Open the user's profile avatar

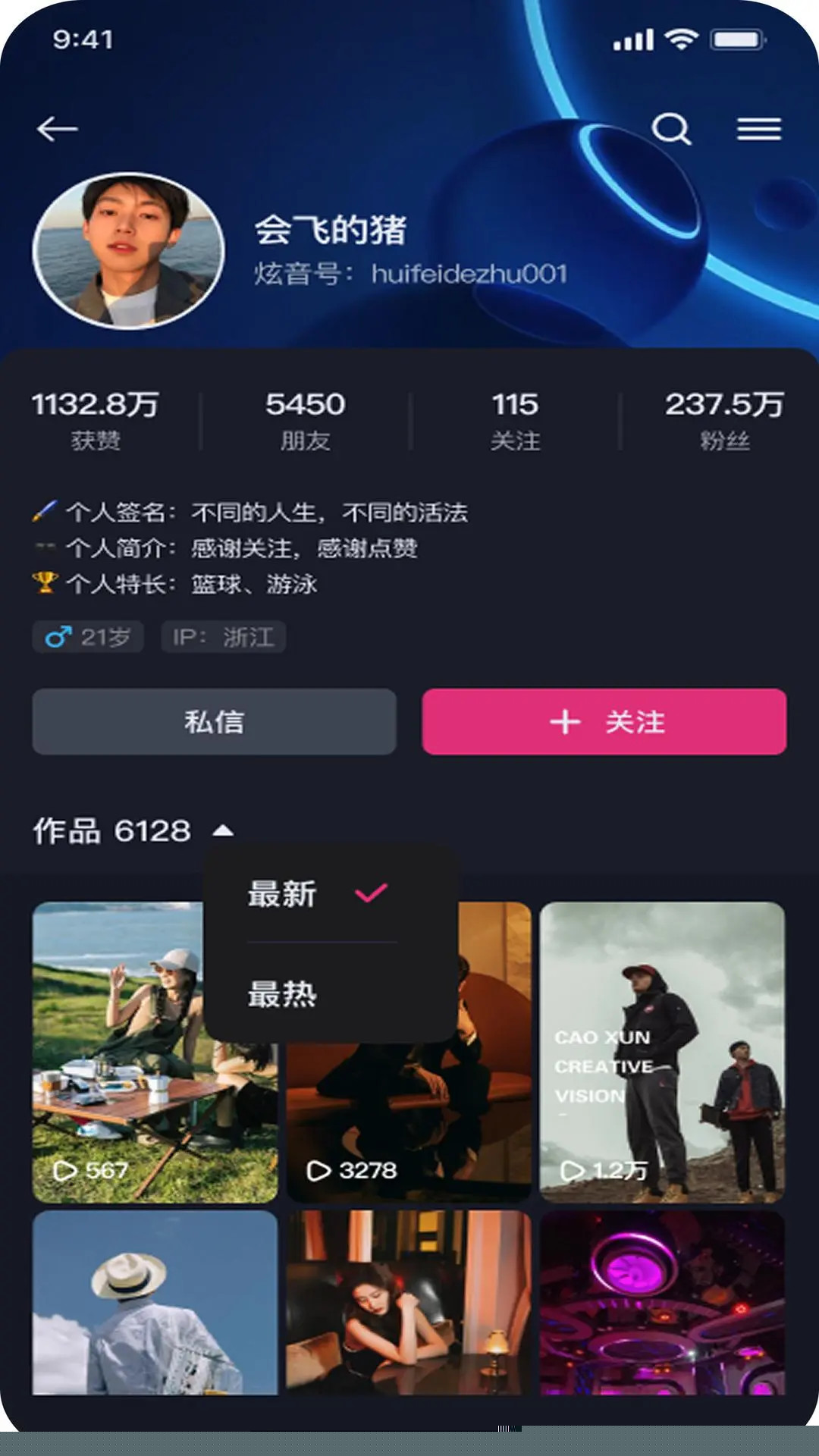[x=129, y=250]
